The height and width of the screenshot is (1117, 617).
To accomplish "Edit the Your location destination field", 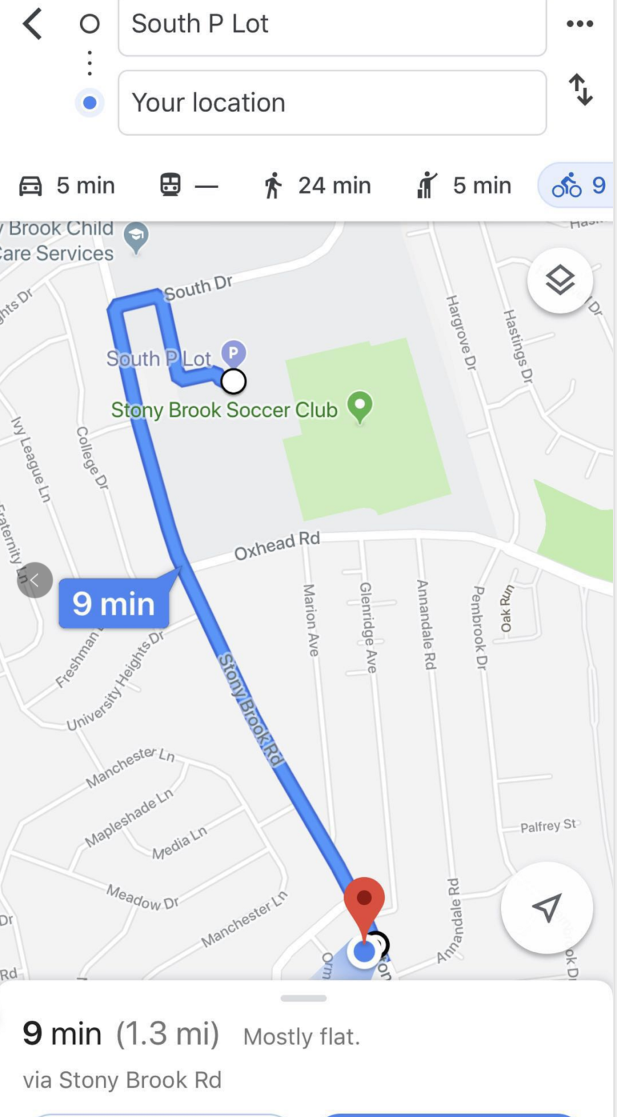I will (332, 102).
